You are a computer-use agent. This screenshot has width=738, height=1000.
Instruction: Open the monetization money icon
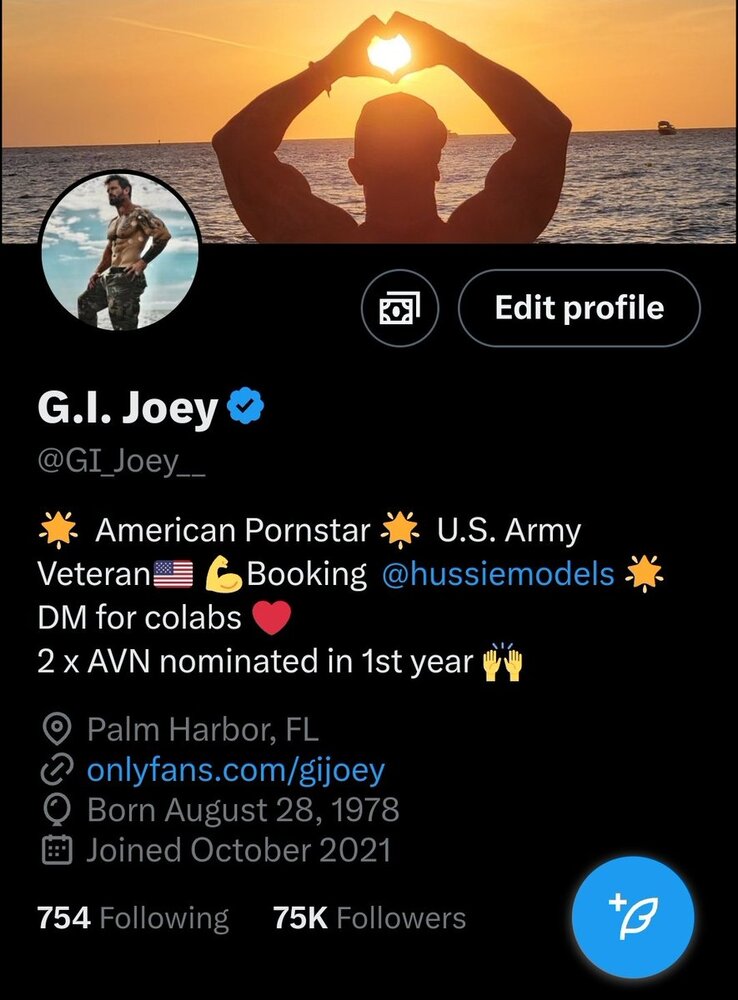[400, 307]
